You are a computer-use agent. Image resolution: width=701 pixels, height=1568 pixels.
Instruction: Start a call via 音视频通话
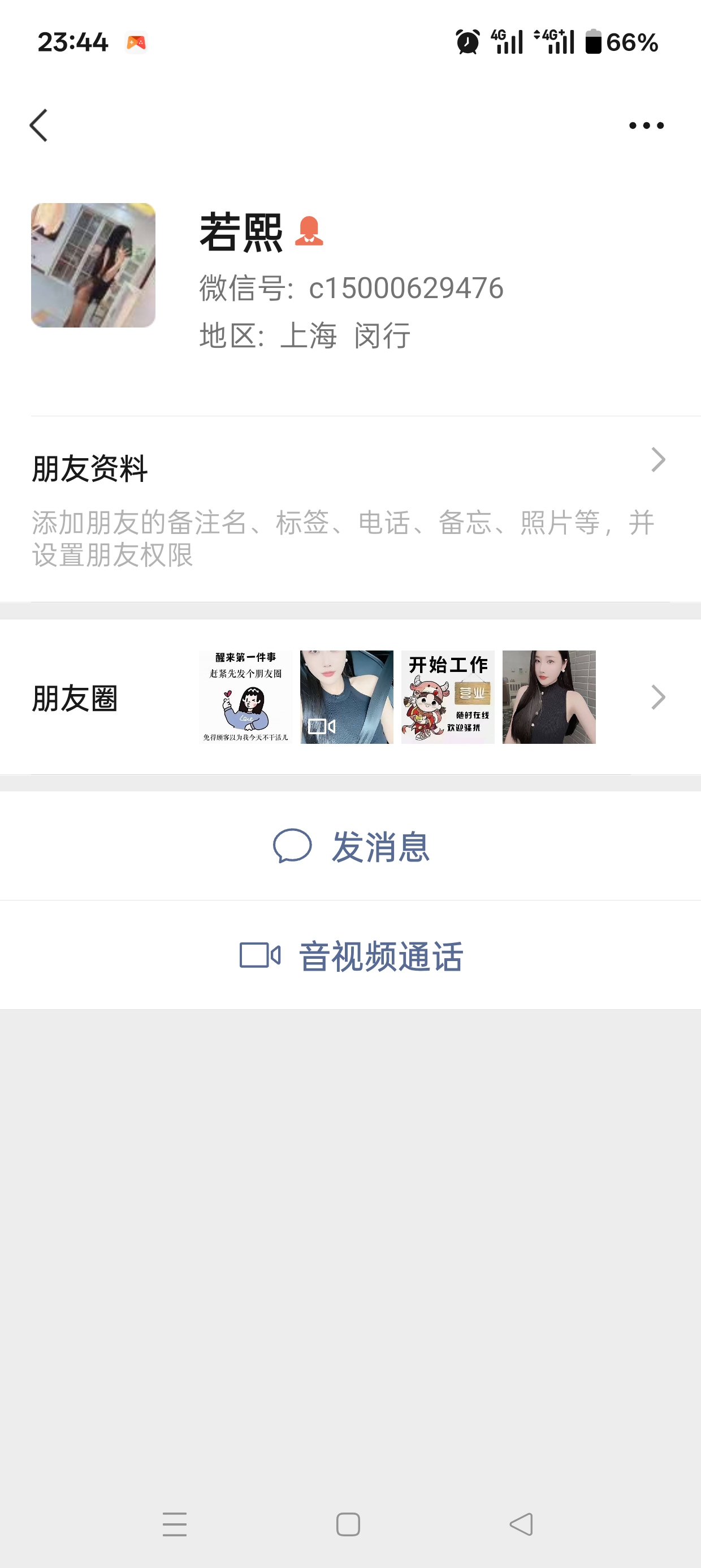(x=350, y=955)
